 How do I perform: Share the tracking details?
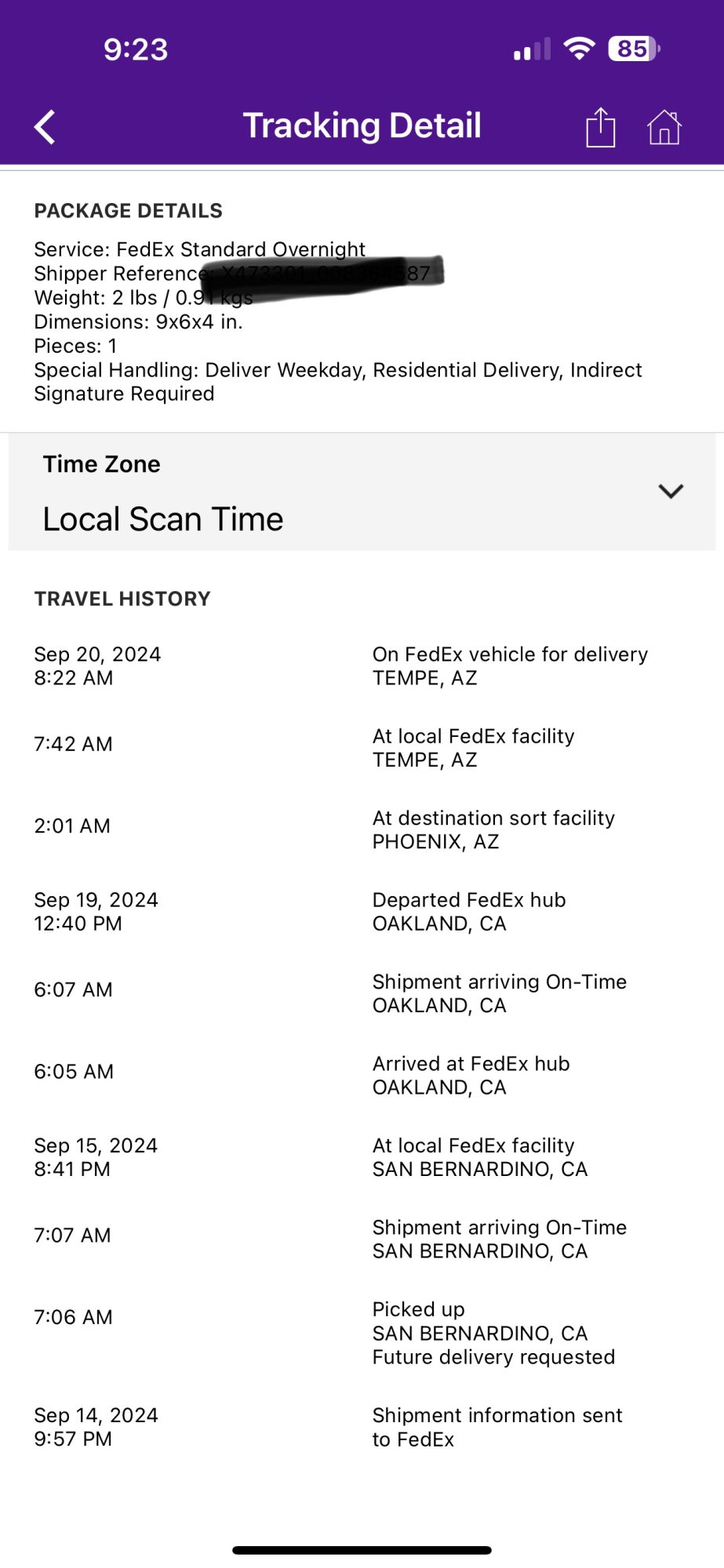[x=600, y=127]
